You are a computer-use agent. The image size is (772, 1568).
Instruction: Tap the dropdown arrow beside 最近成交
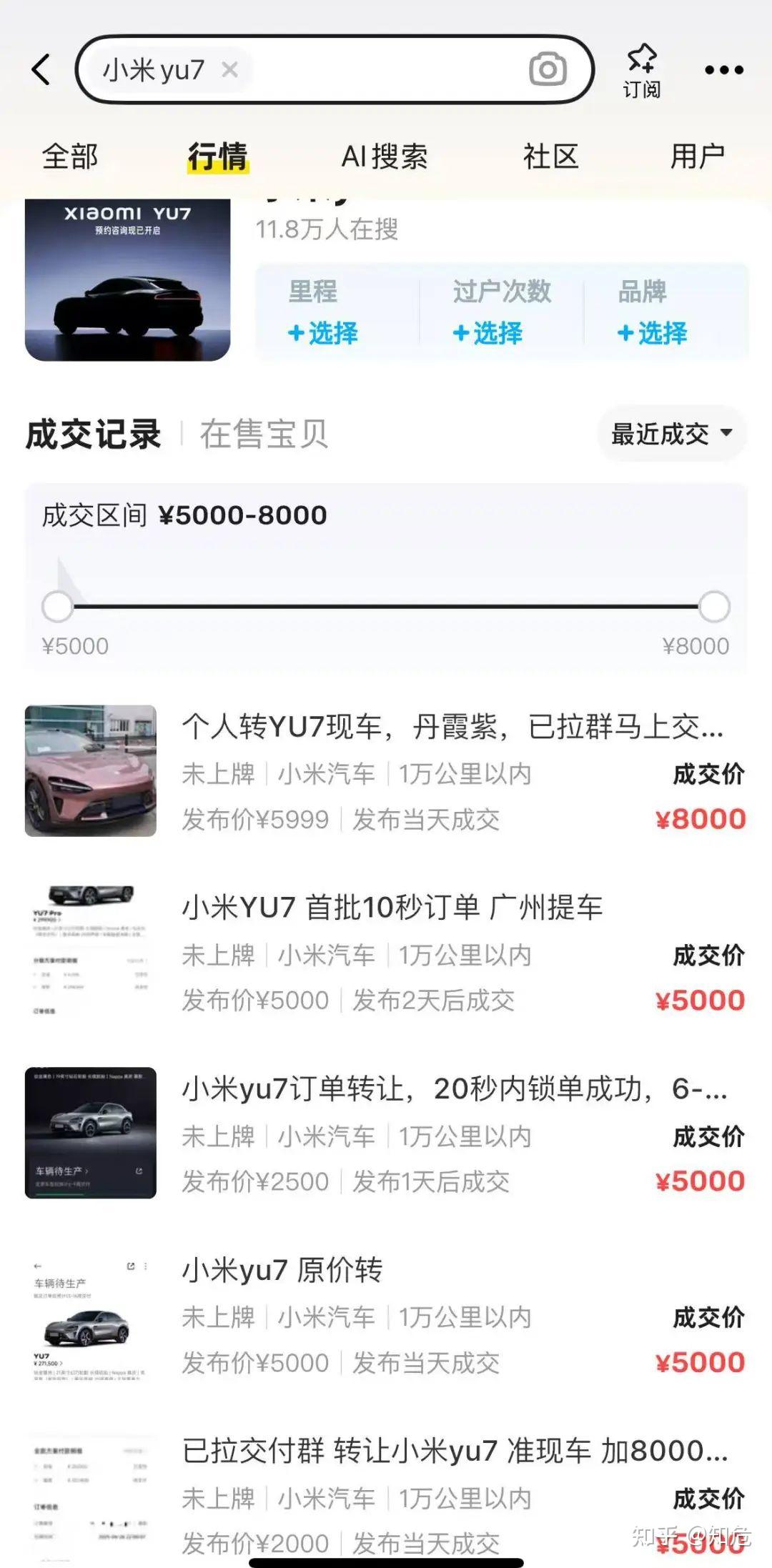click(726, 432)
